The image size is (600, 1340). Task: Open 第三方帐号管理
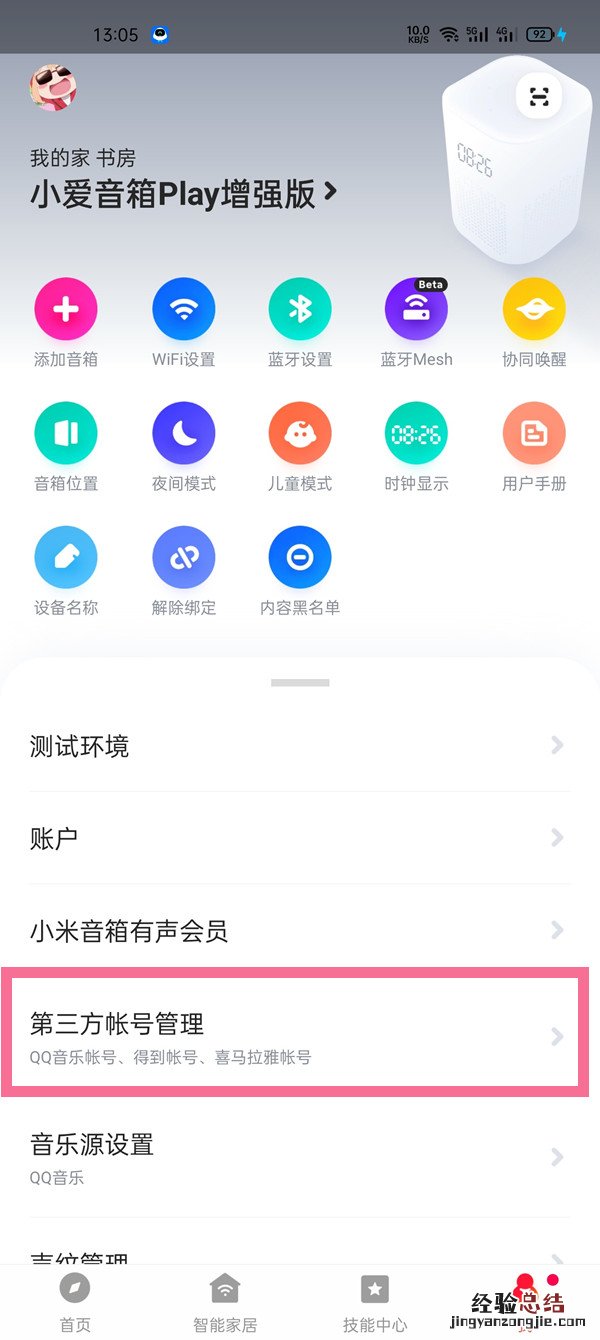point(300,1036)
